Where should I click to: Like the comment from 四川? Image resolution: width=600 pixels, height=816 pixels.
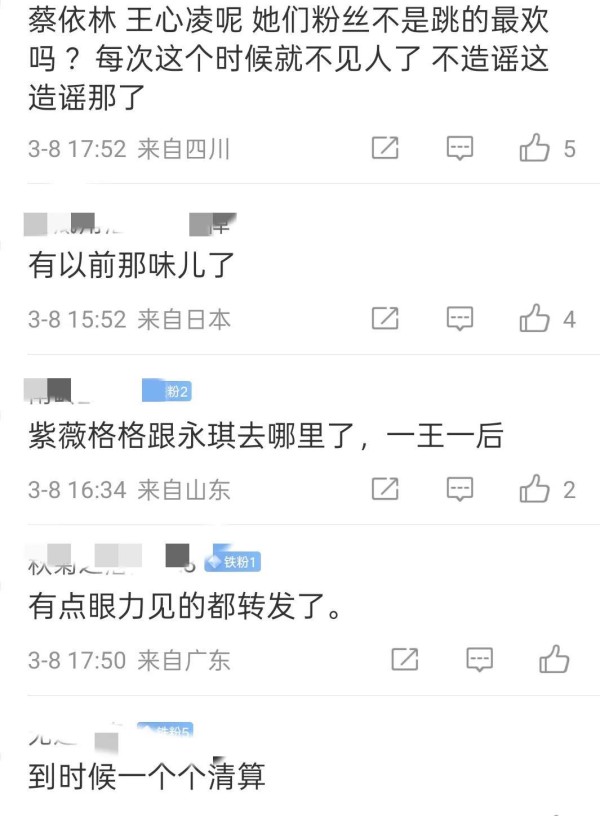point(535,149)
